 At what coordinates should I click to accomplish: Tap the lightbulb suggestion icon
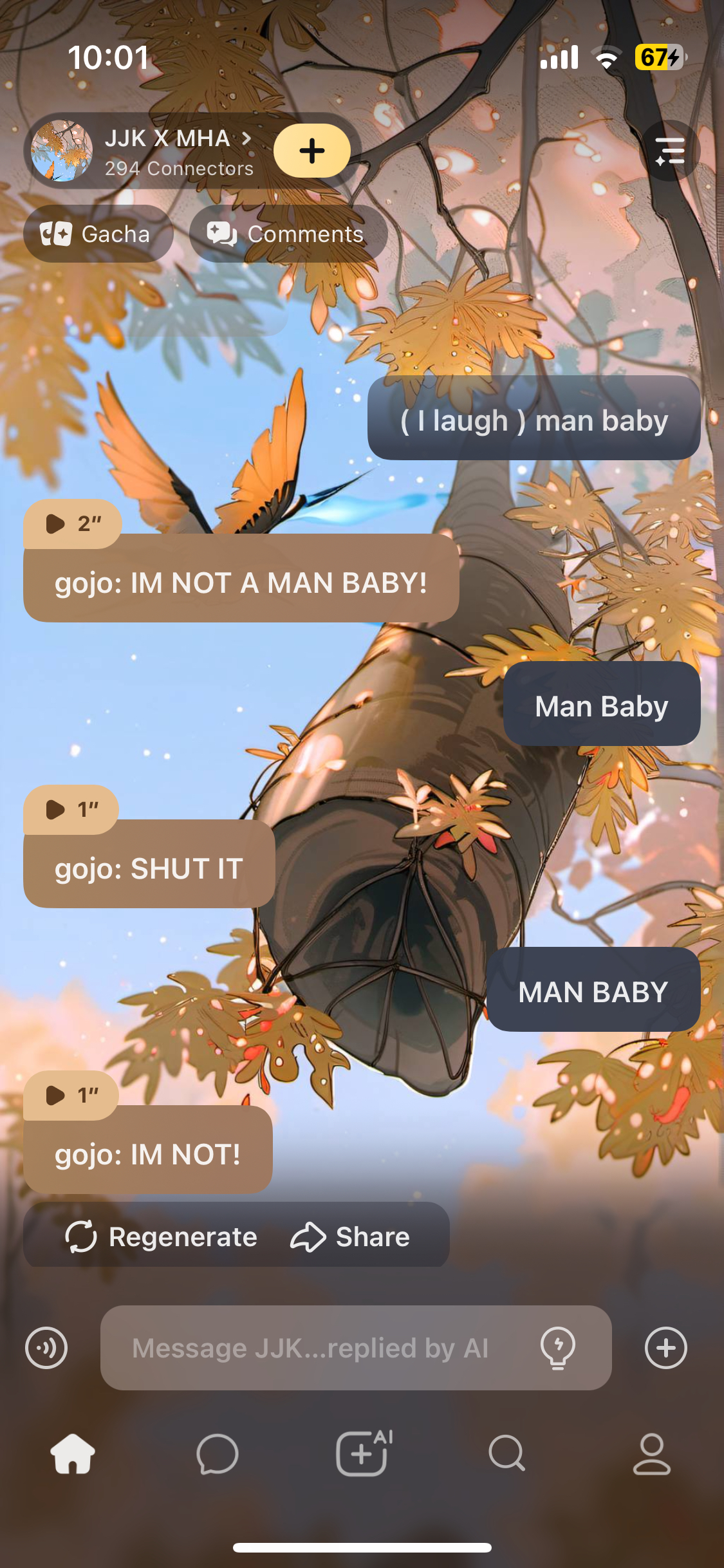pyautogui.click(x=557, y=1347)
